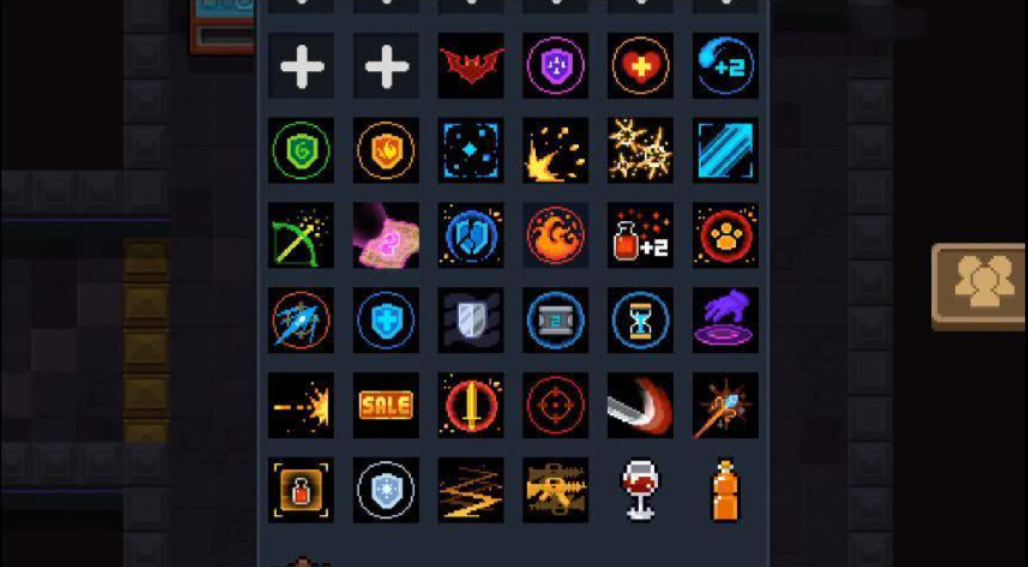Choose the green bow buff
Viewport: 1028px width, 567px height.
(301, 236)
